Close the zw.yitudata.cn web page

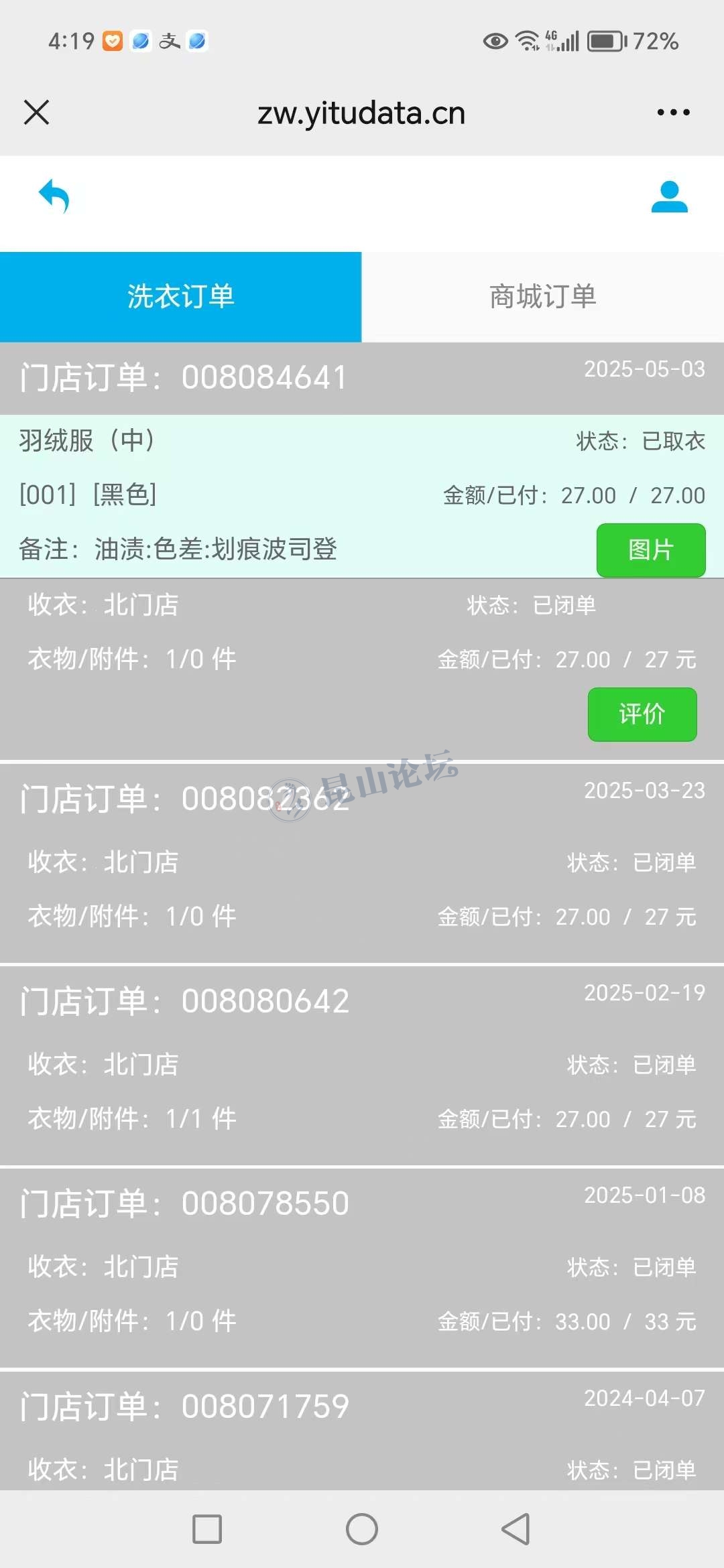point(37,113)
